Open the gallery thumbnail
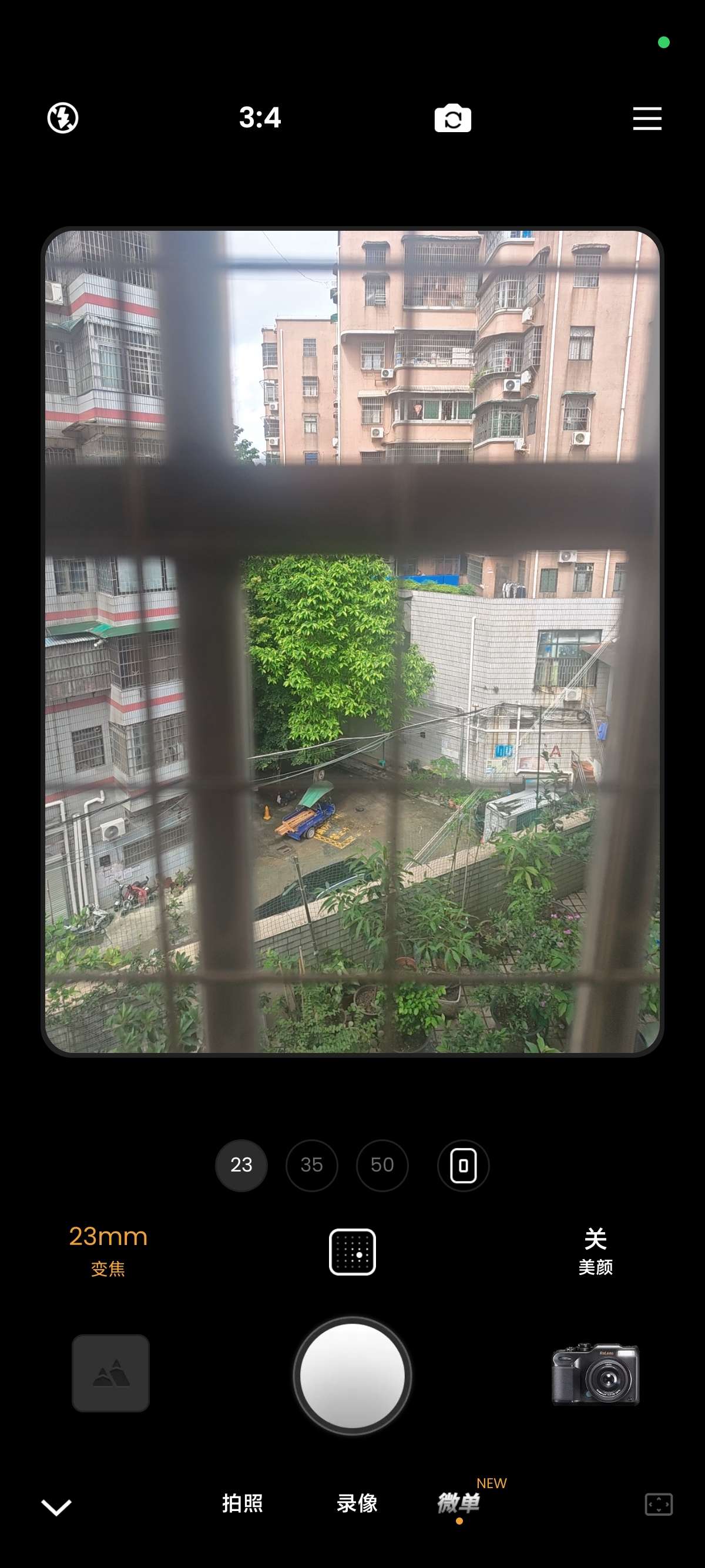Screen dimensions: 705x1568 111,1372
